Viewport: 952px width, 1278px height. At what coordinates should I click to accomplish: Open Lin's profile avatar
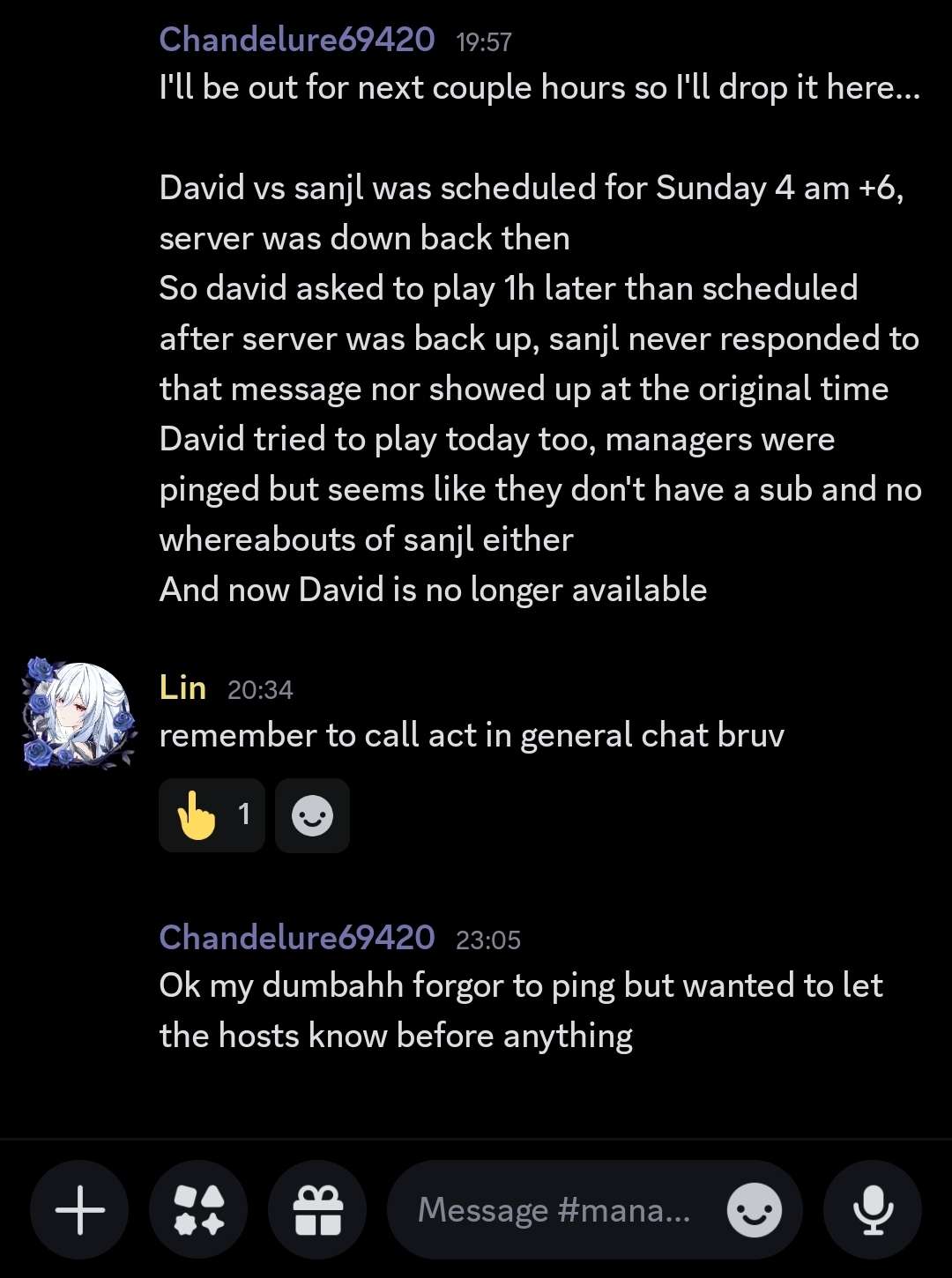click(78, 714)
